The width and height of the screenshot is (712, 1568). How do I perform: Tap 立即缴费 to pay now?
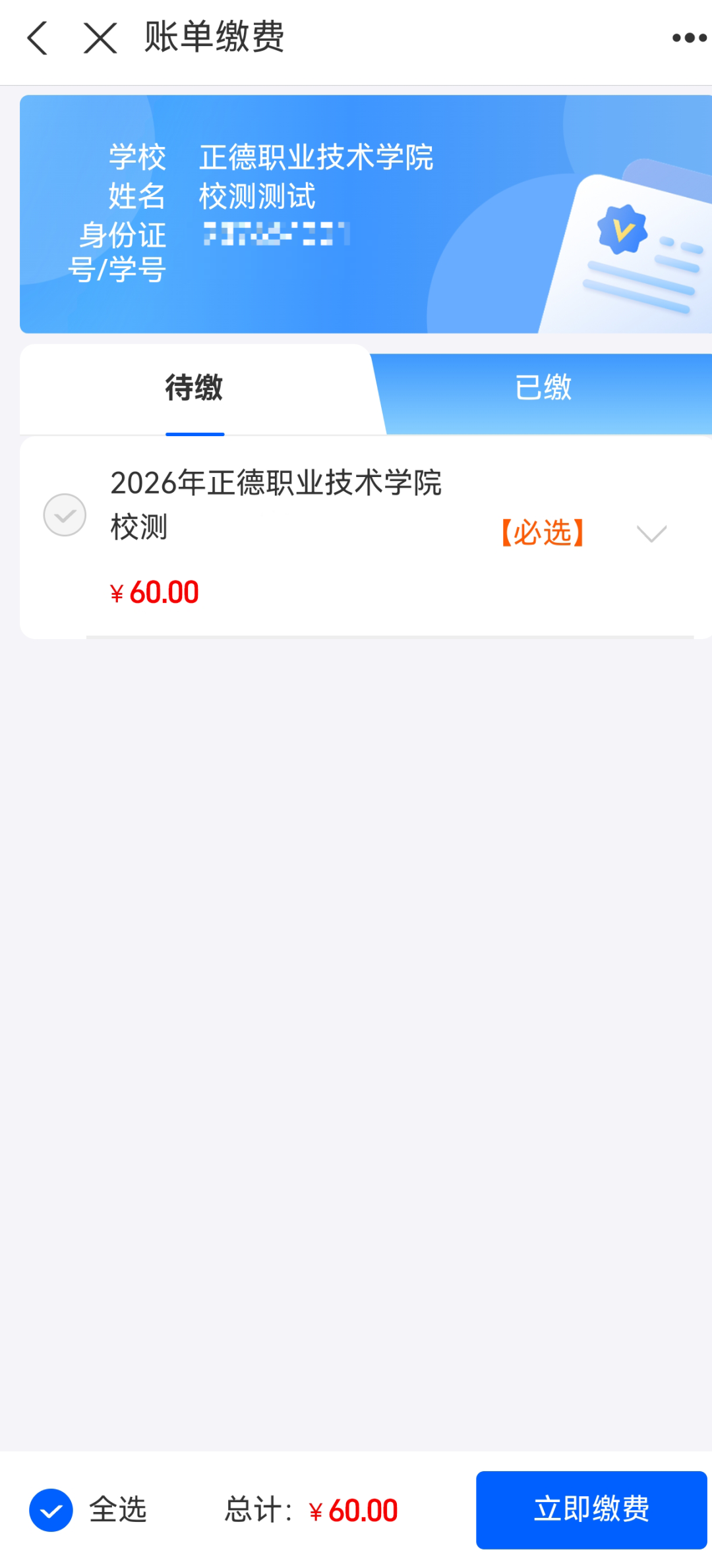click(591, 1509)
